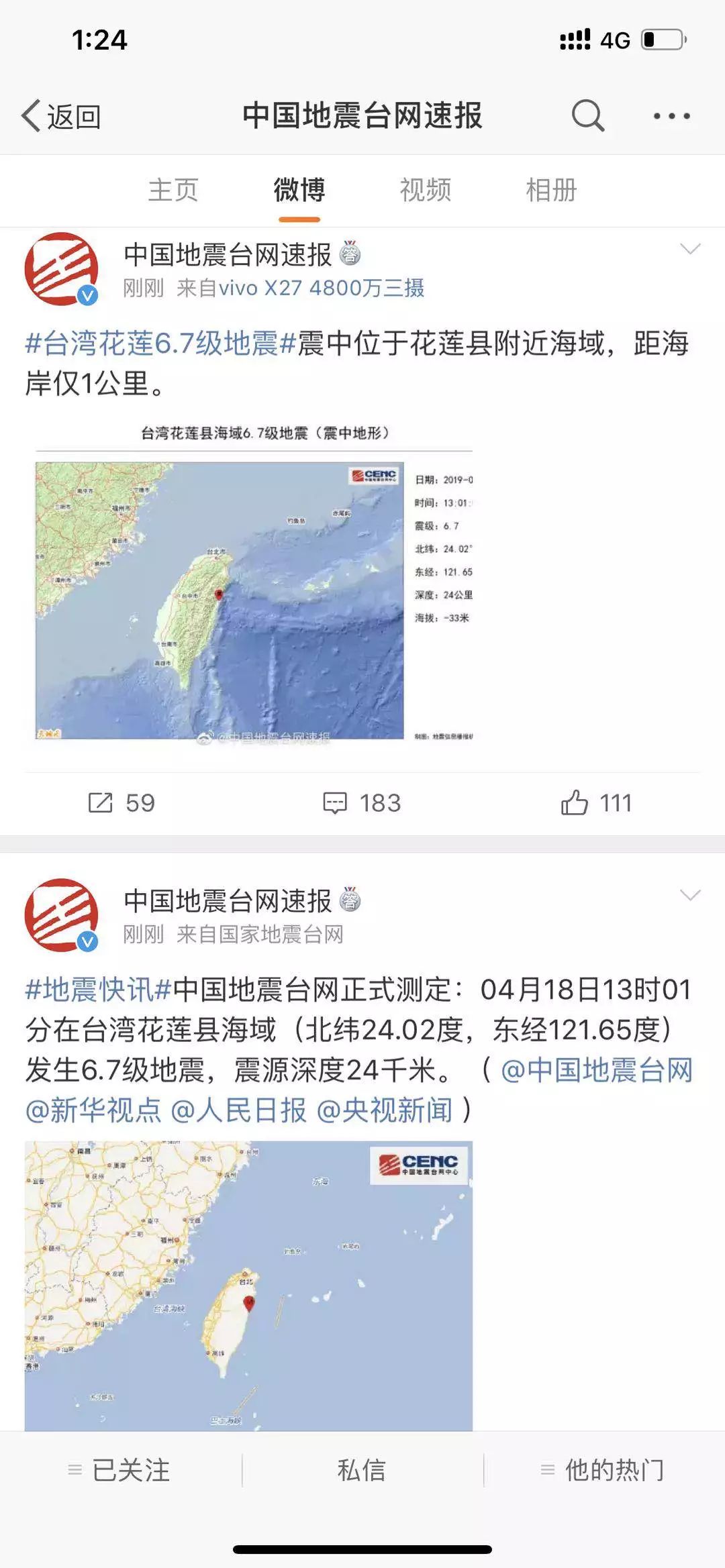Open the 183 comments on the 台湾花莲 post

[x=362, y=803]
